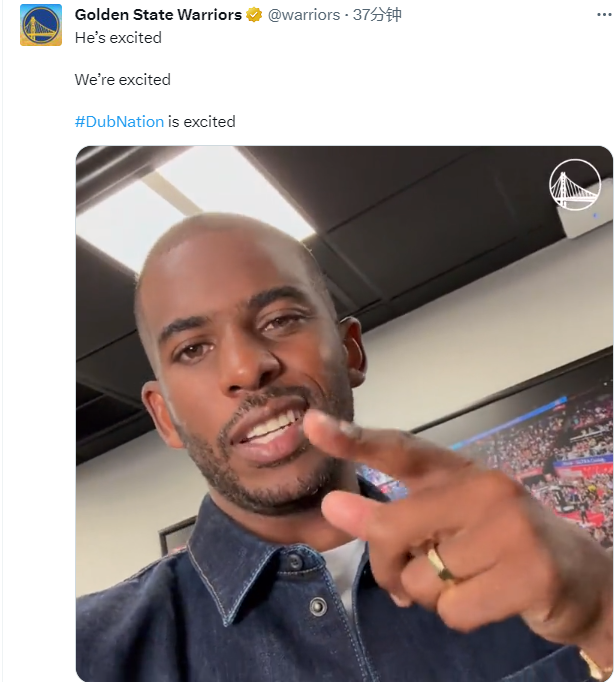Play the video in the Warriors post
The image size is (616, 682).
pos(344,413)
